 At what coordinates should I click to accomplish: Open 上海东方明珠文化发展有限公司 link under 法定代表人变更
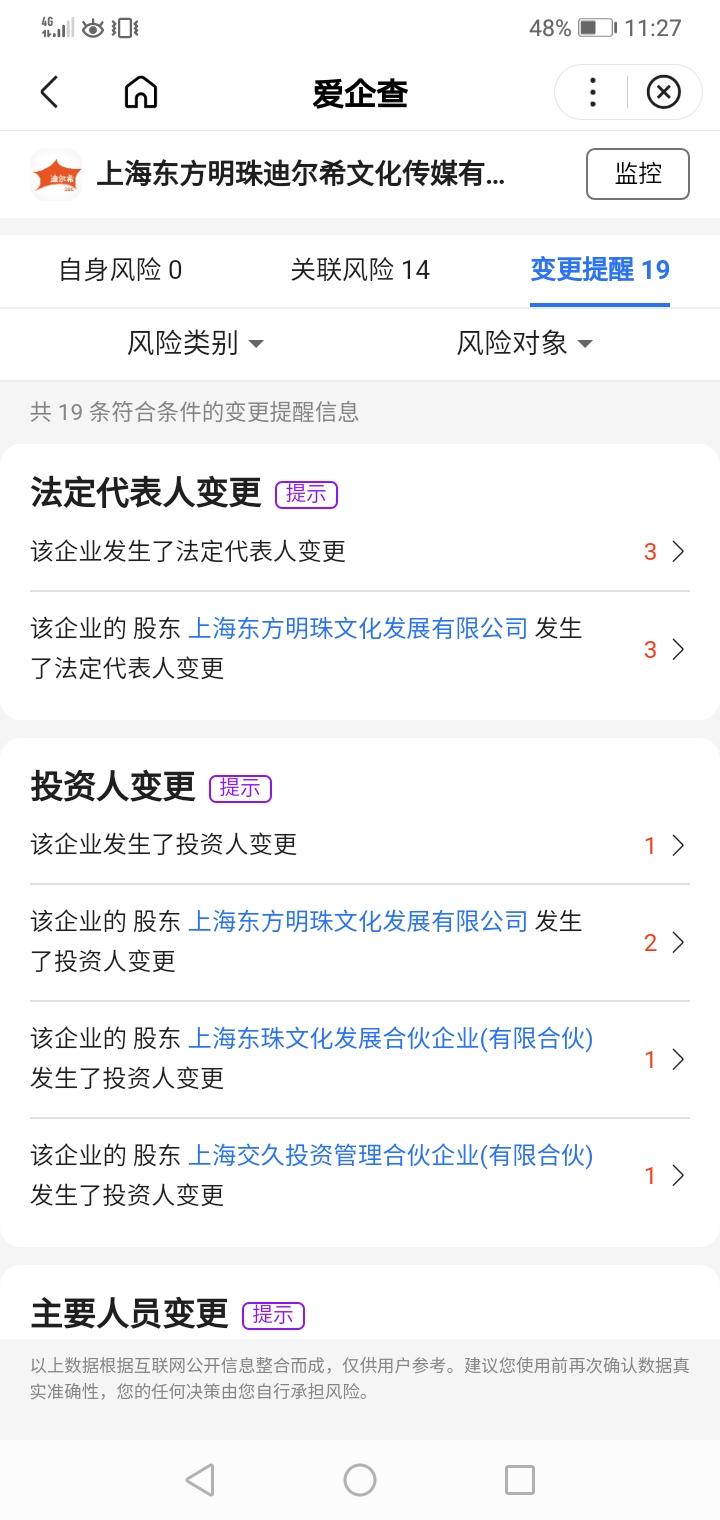pos(358,628)
